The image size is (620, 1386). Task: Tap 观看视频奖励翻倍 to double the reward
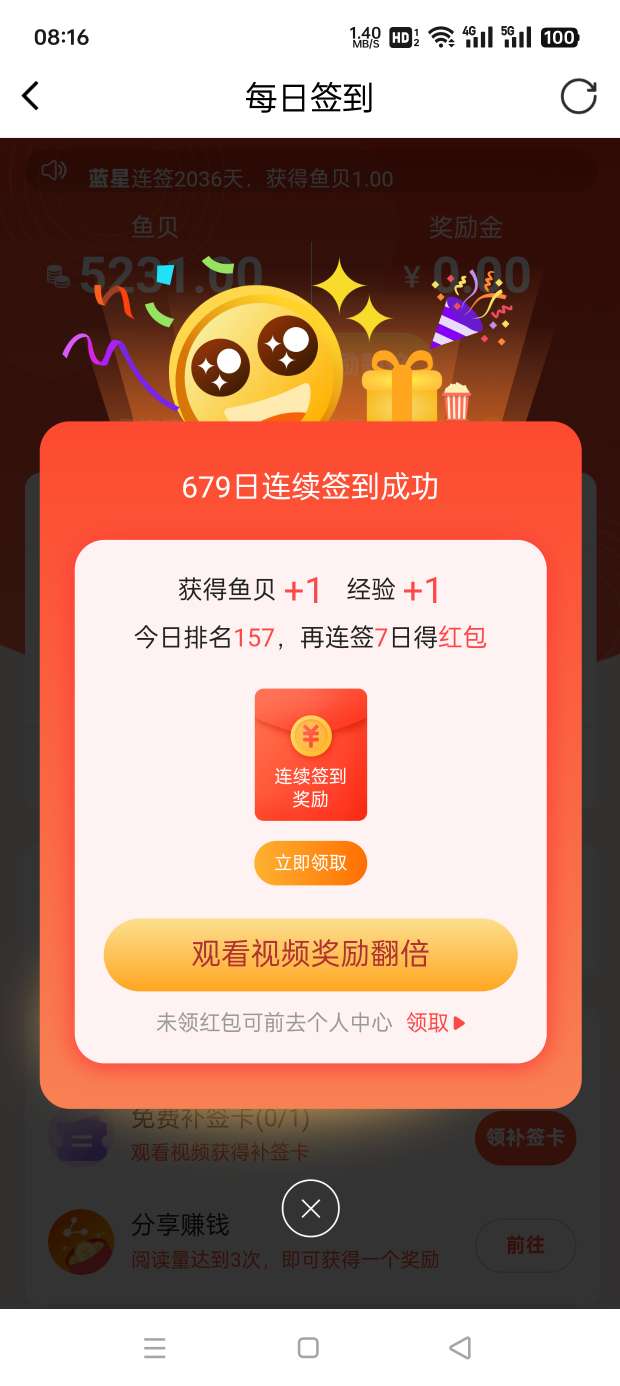tap(310, 954)
